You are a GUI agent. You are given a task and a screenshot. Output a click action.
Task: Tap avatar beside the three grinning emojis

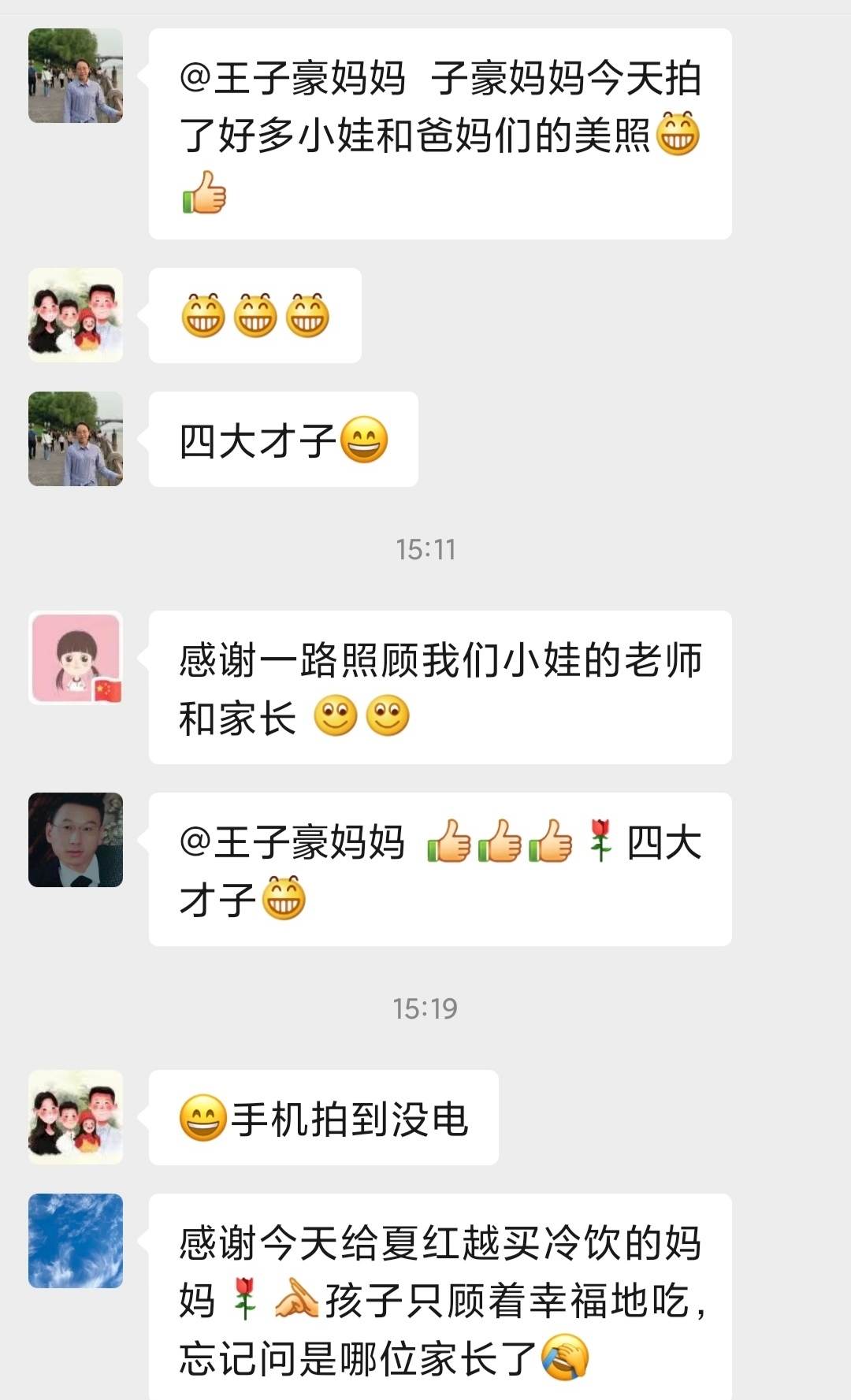click(x=76, y=315)
